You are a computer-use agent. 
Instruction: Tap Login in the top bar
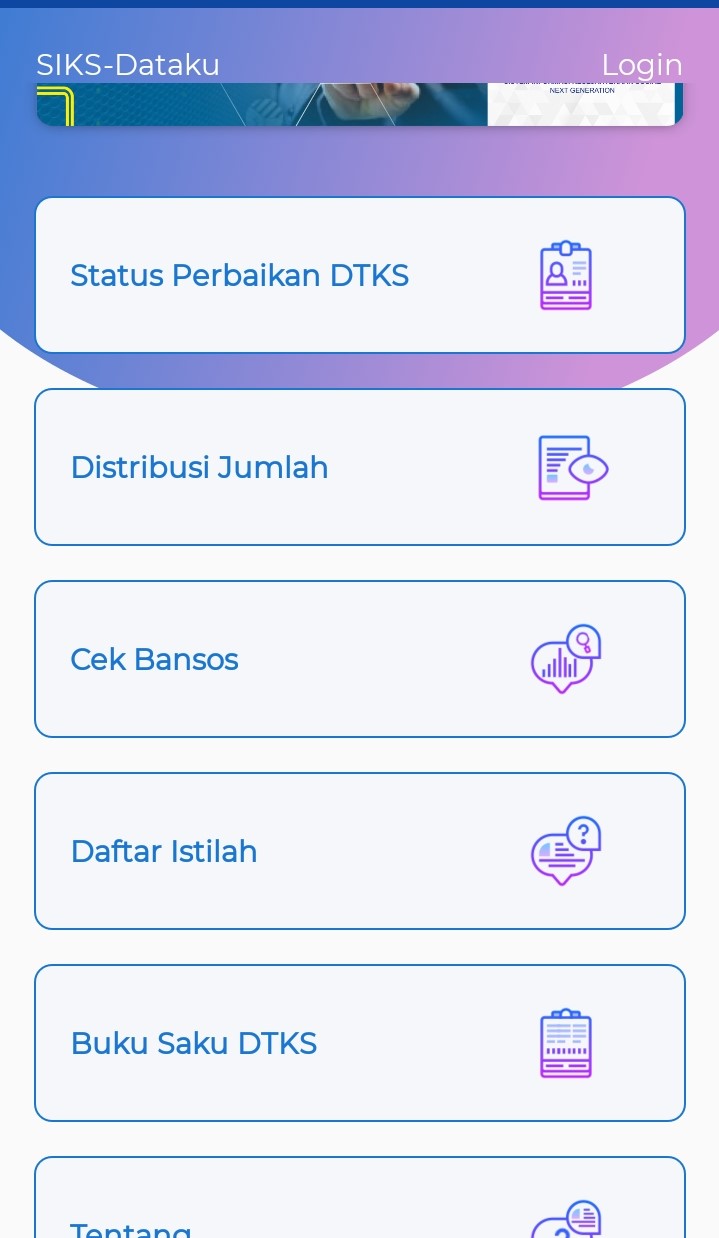(641, 65)
